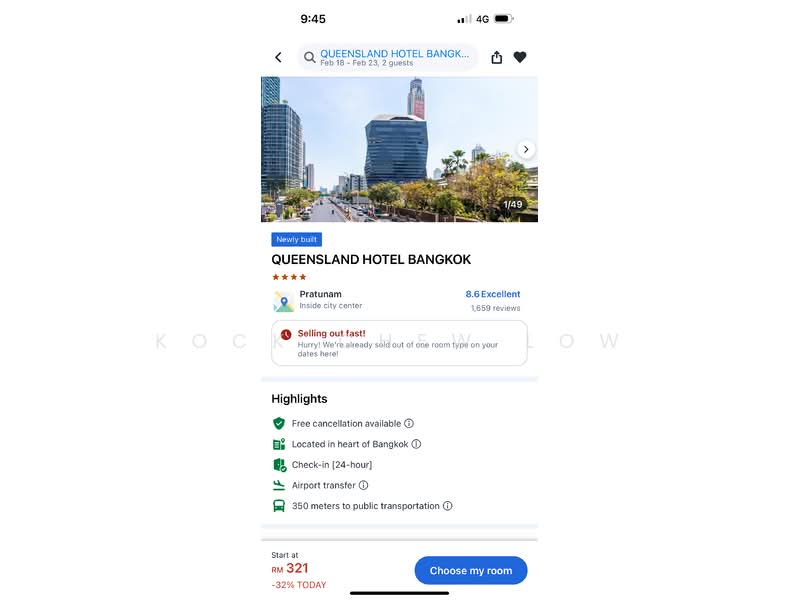
Task: Show info about Airport transfer
Action: 363,485
